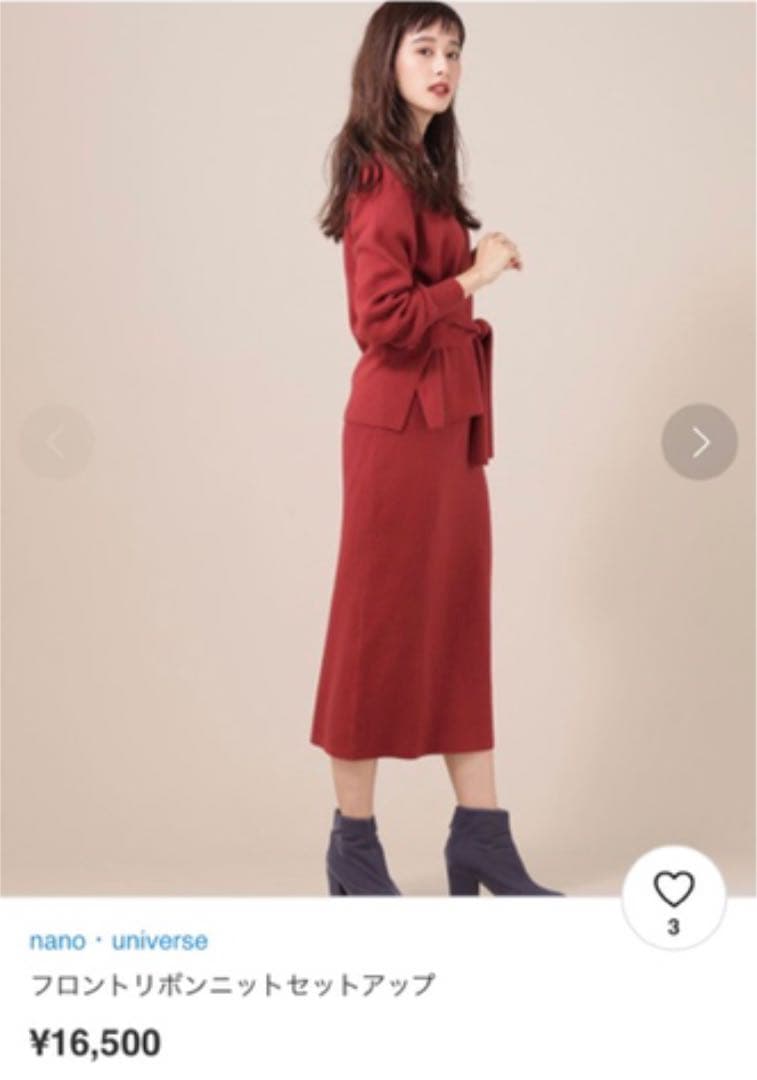The image size is (757, 1080).
Task: Open the nano・universe brand link
Action: pos(119,941)
